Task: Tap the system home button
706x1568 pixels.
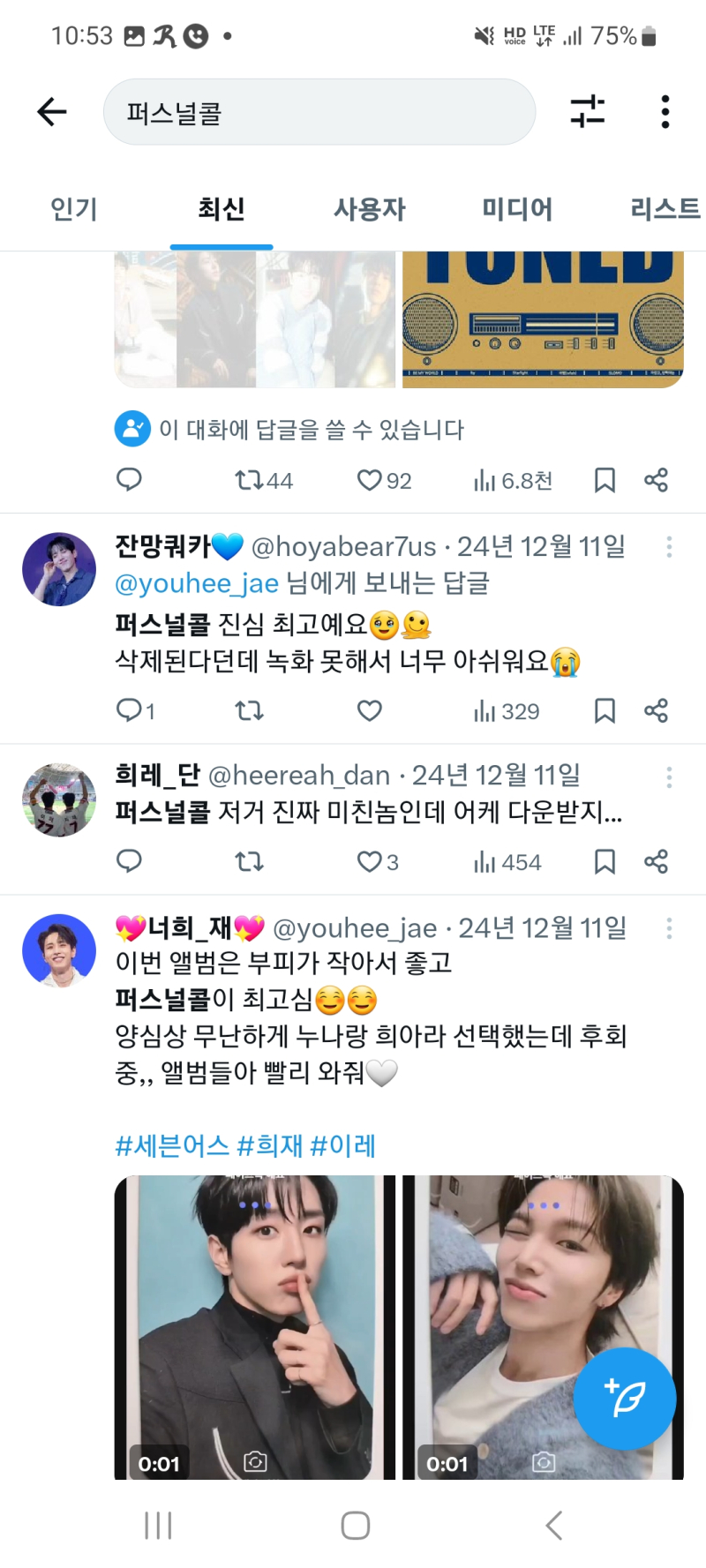Action: 355,1525
